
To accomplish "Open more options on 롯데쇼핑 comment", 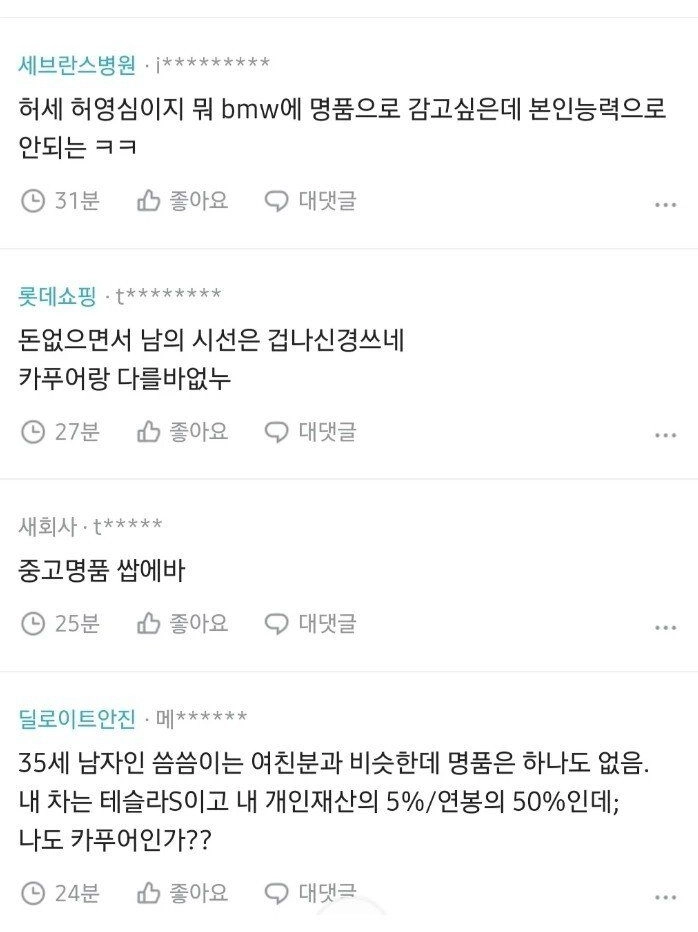I will [x=665, y=435].
